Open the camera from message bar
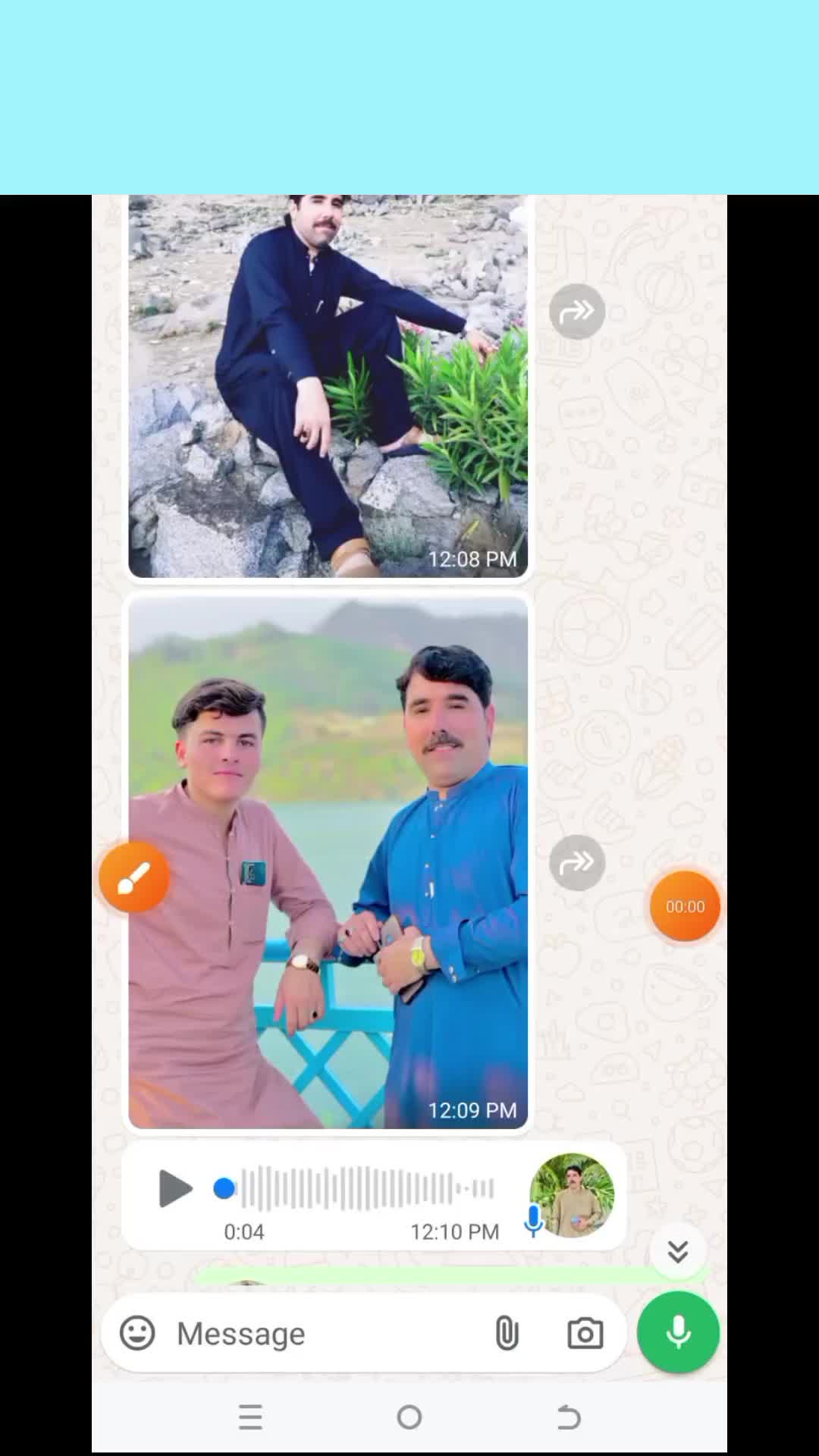This screenshot has width=819, height=1456. tap(585, 1333)
